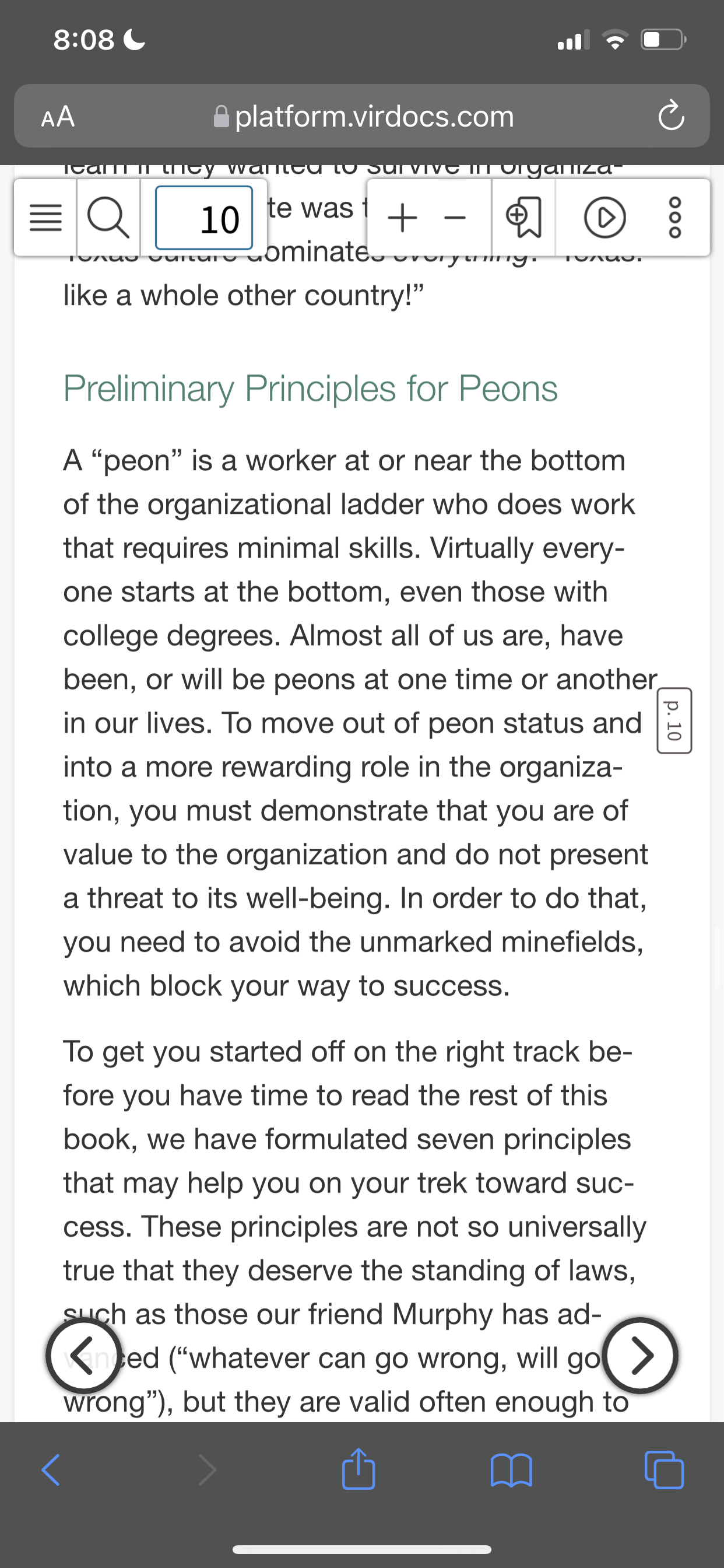Screen dimensions: 724x1568
Task: Add a bookmark to this page
Action: pos(523,218)
